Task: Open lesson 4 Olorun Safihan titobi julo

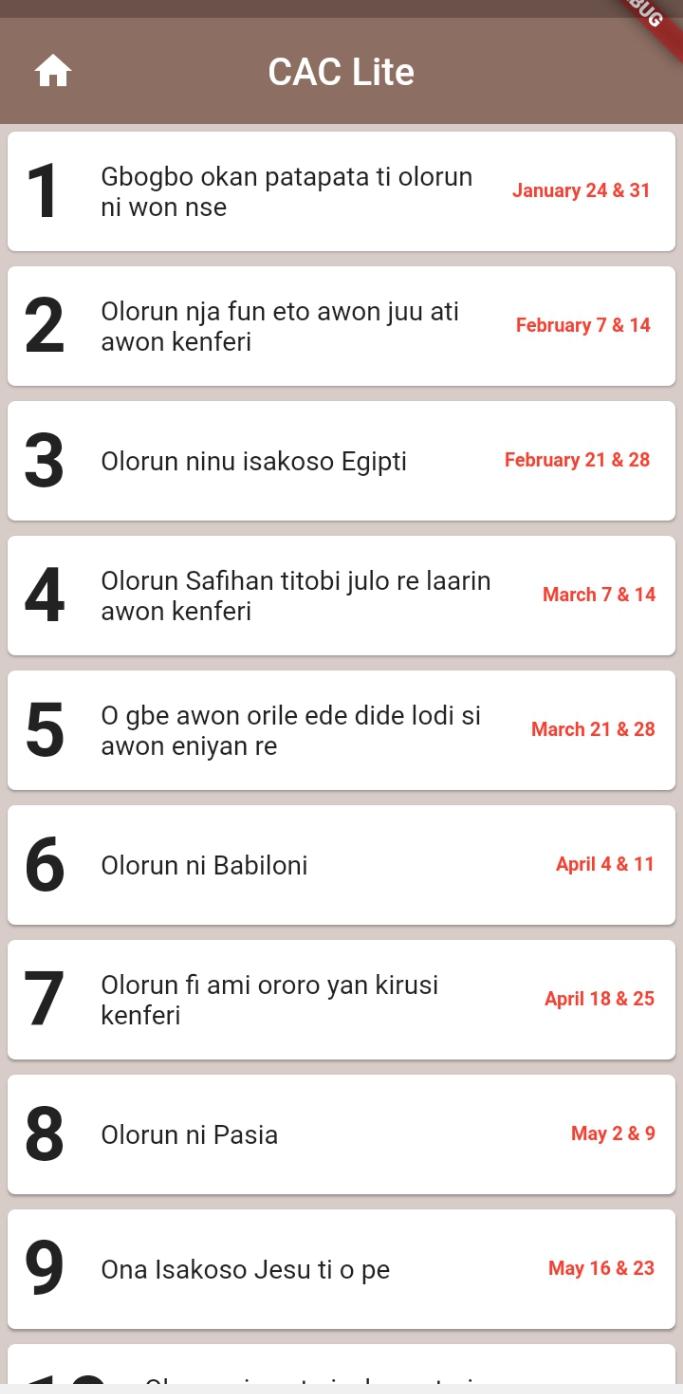Action: click(341, 596)
